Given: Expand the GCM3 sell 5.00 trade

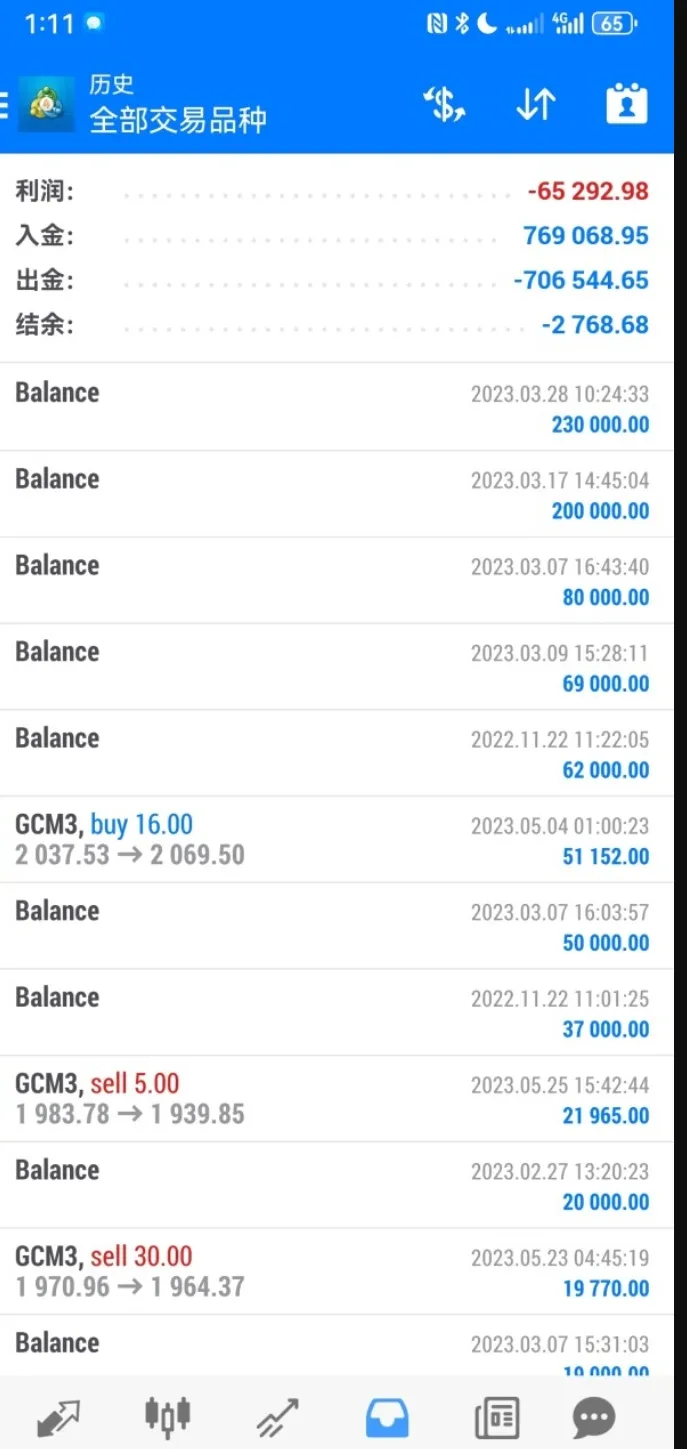Looking at the screenshot, I should coord(337,1099).
